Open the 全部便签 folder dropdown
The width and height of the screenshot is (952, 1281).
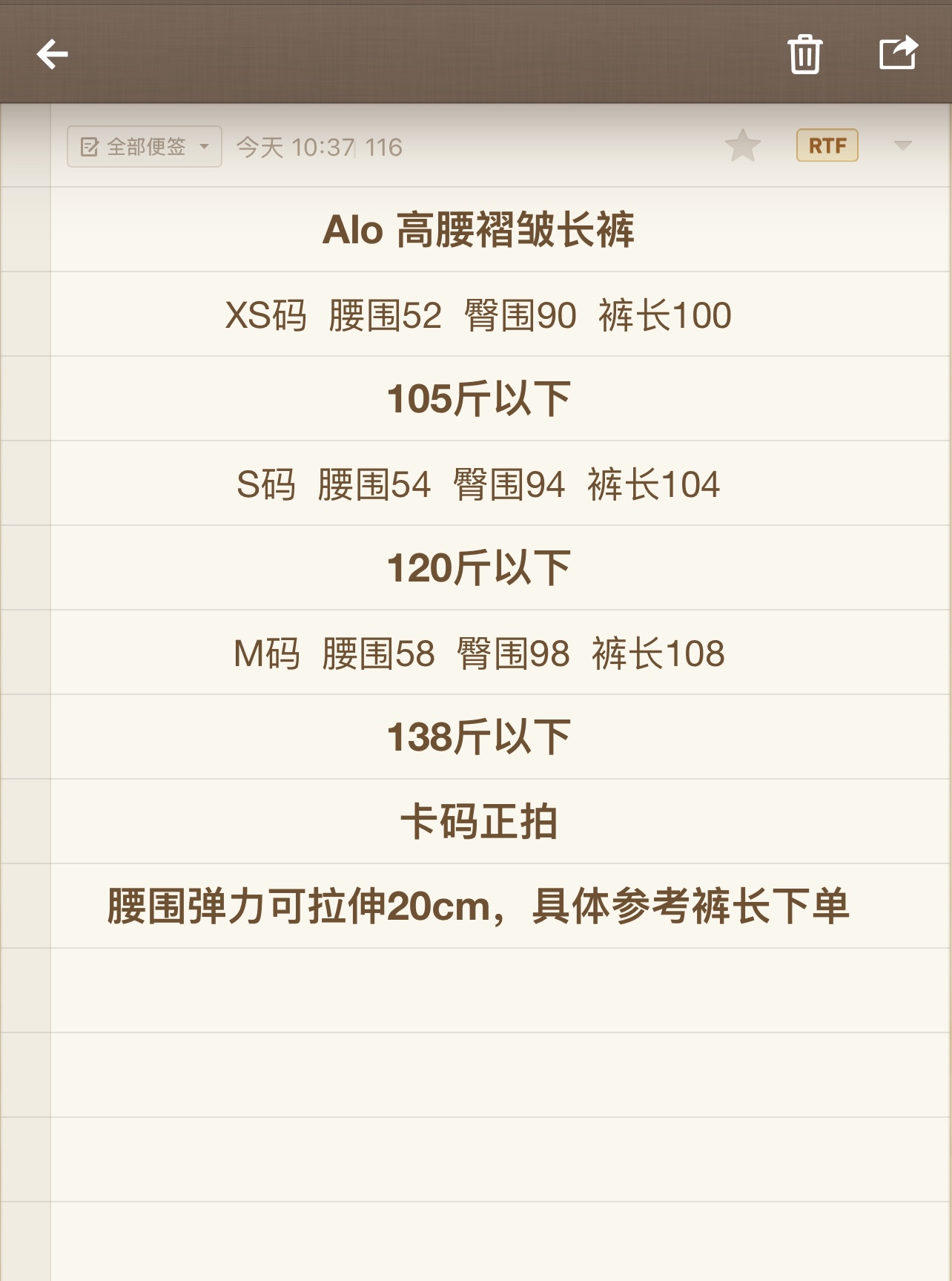tap(145, 147)
